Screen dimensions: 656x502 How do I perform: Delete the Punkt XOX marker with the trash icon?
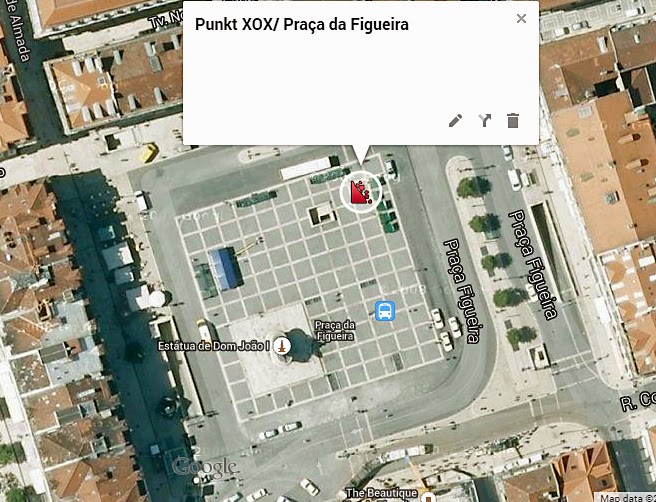tap(513, 121)
